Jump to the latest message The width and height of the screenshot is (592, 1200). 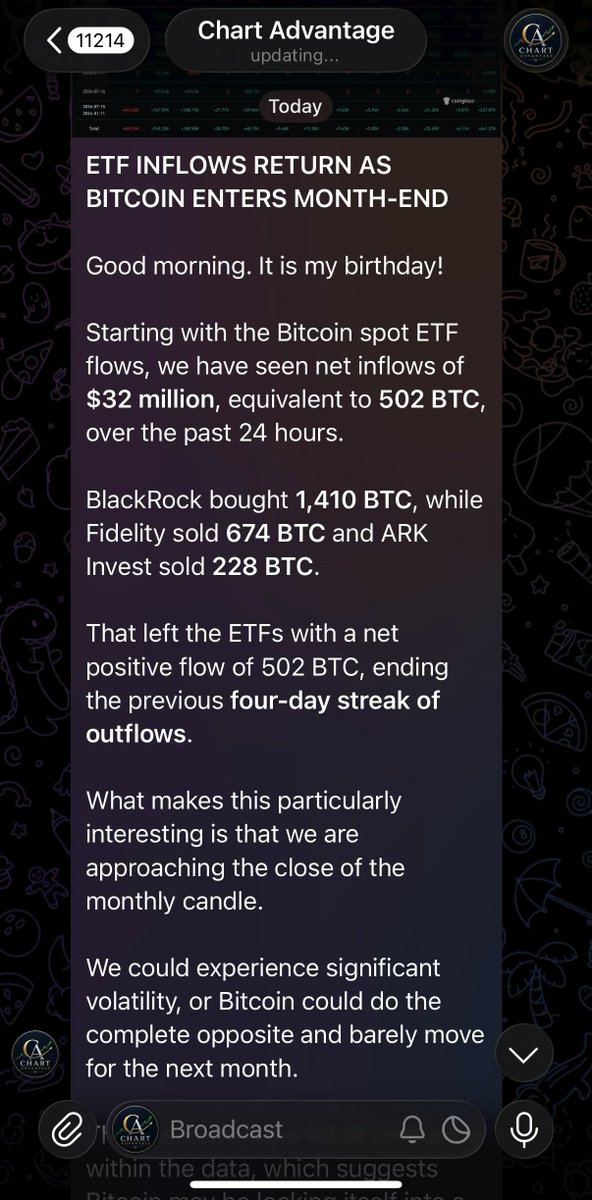pos(525,1055)
